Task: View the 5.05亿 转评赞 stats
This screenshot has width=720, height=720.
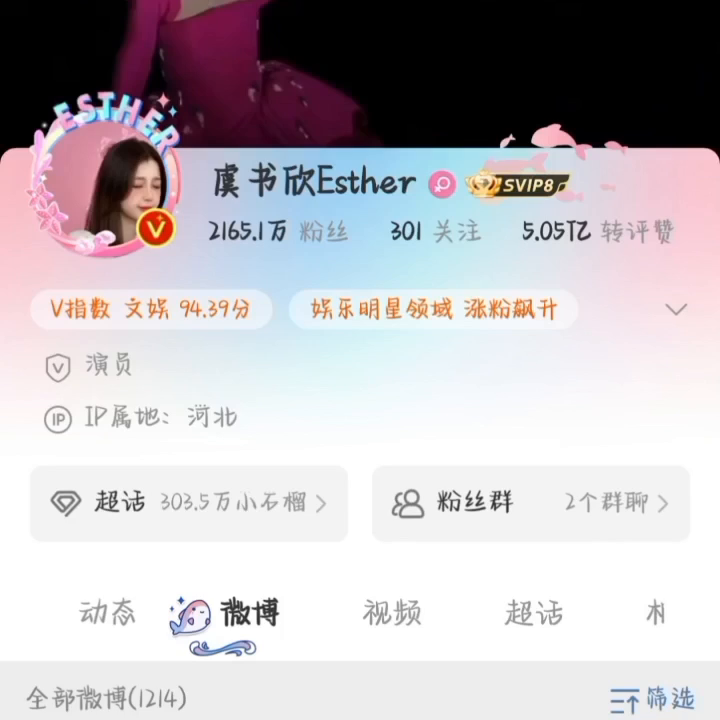Action: tap(597, 232)
